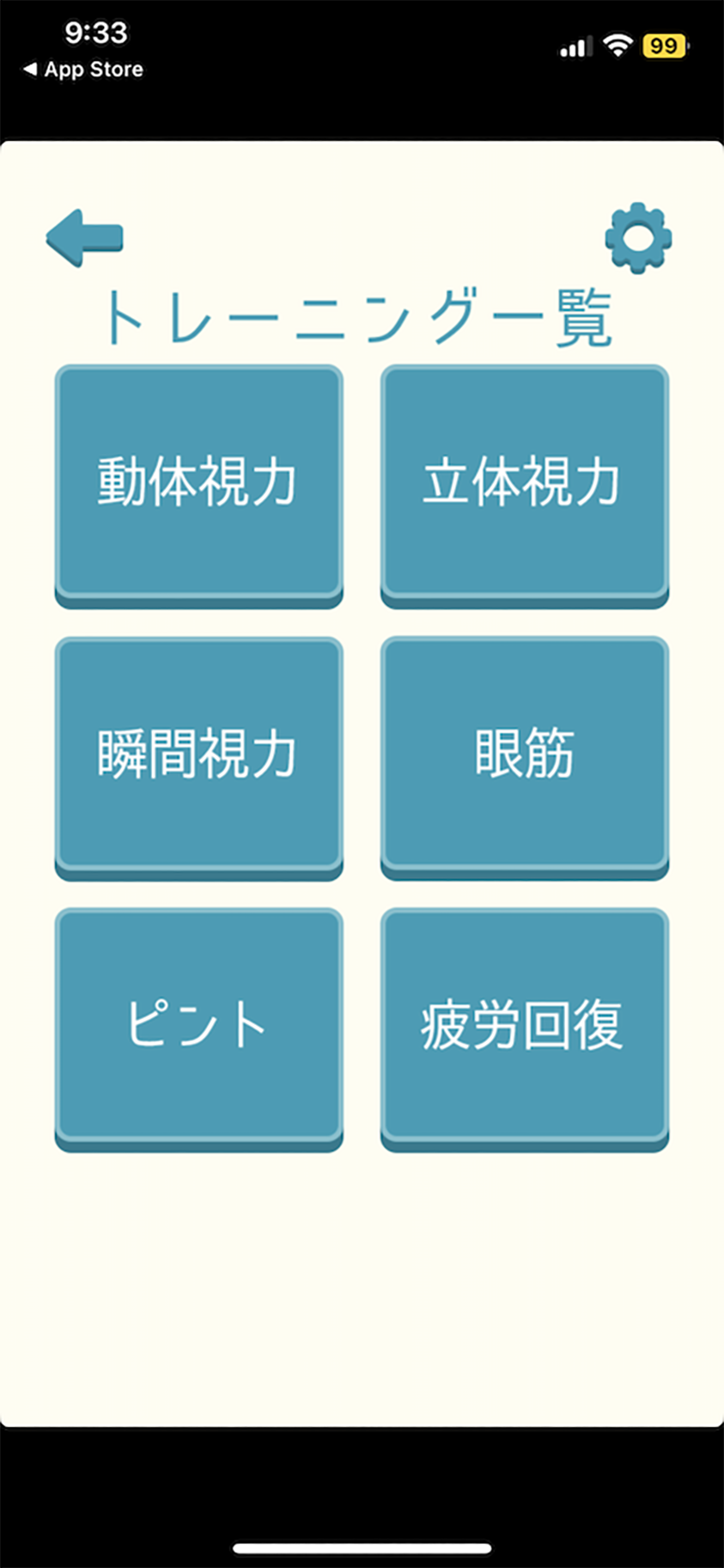
Task: Choose the 眼筋 training
Action: click(524, 759)
